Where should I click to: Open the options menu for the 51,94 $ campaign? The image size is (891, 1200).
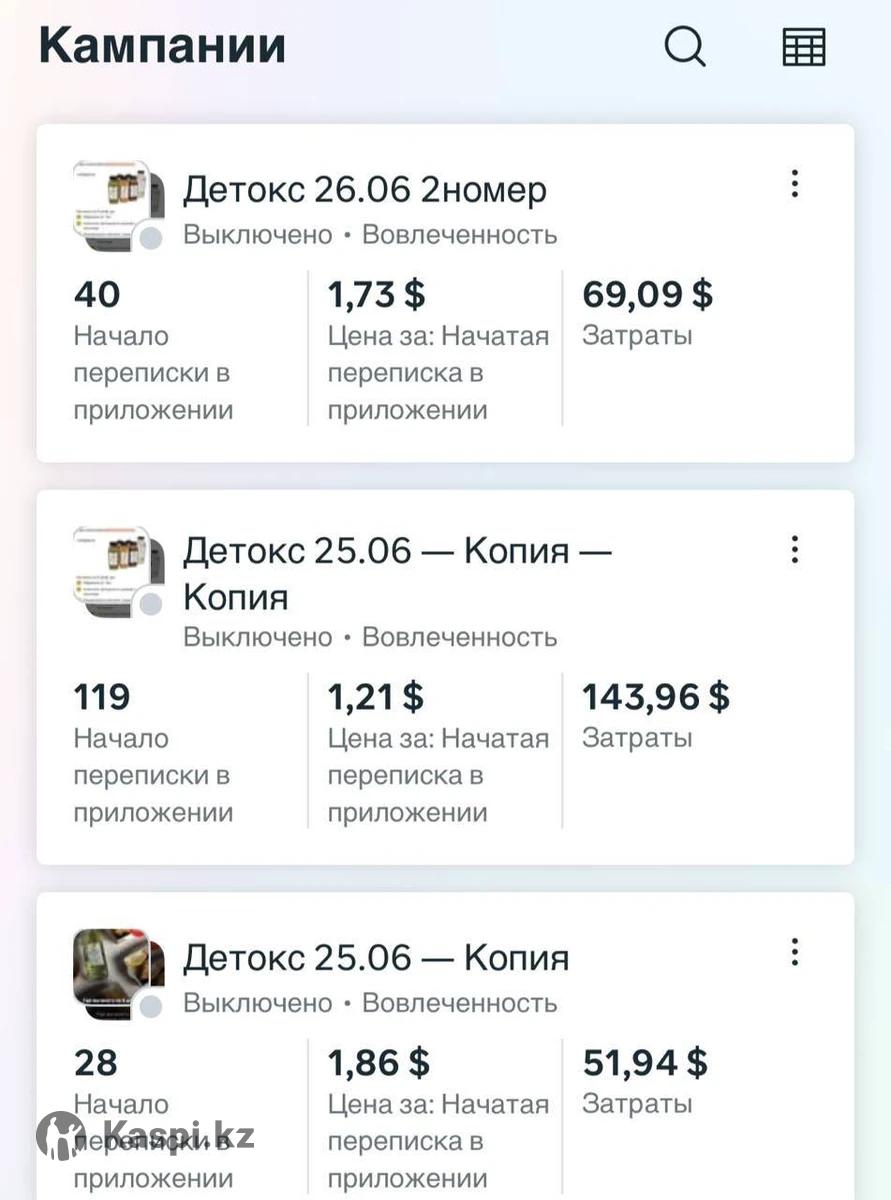pos(794,952)
